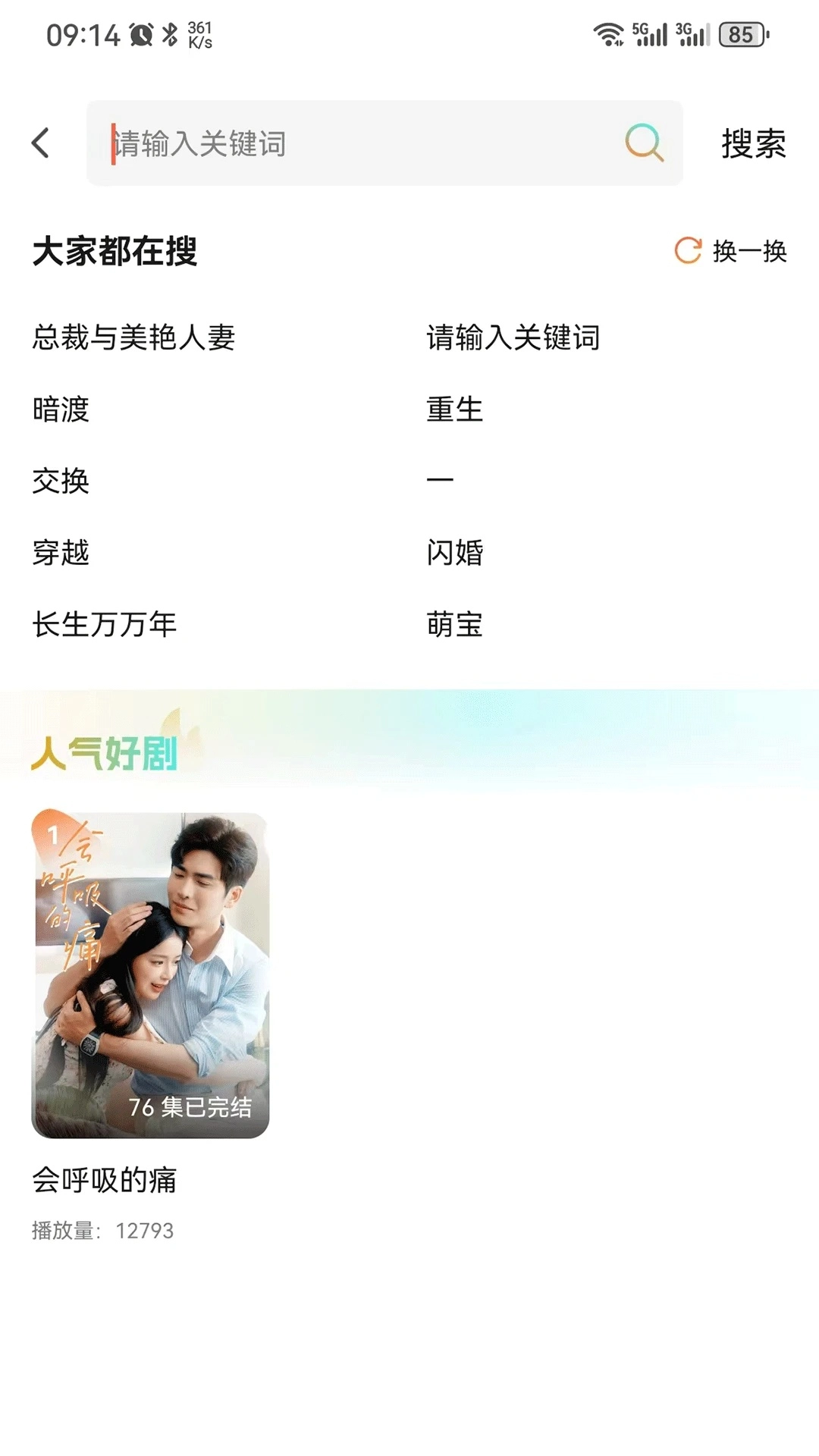The height and width of the screenshot is (1456, 819).
Task: Refresh hot searches with 换一换
Action: (x=749, y=251)
